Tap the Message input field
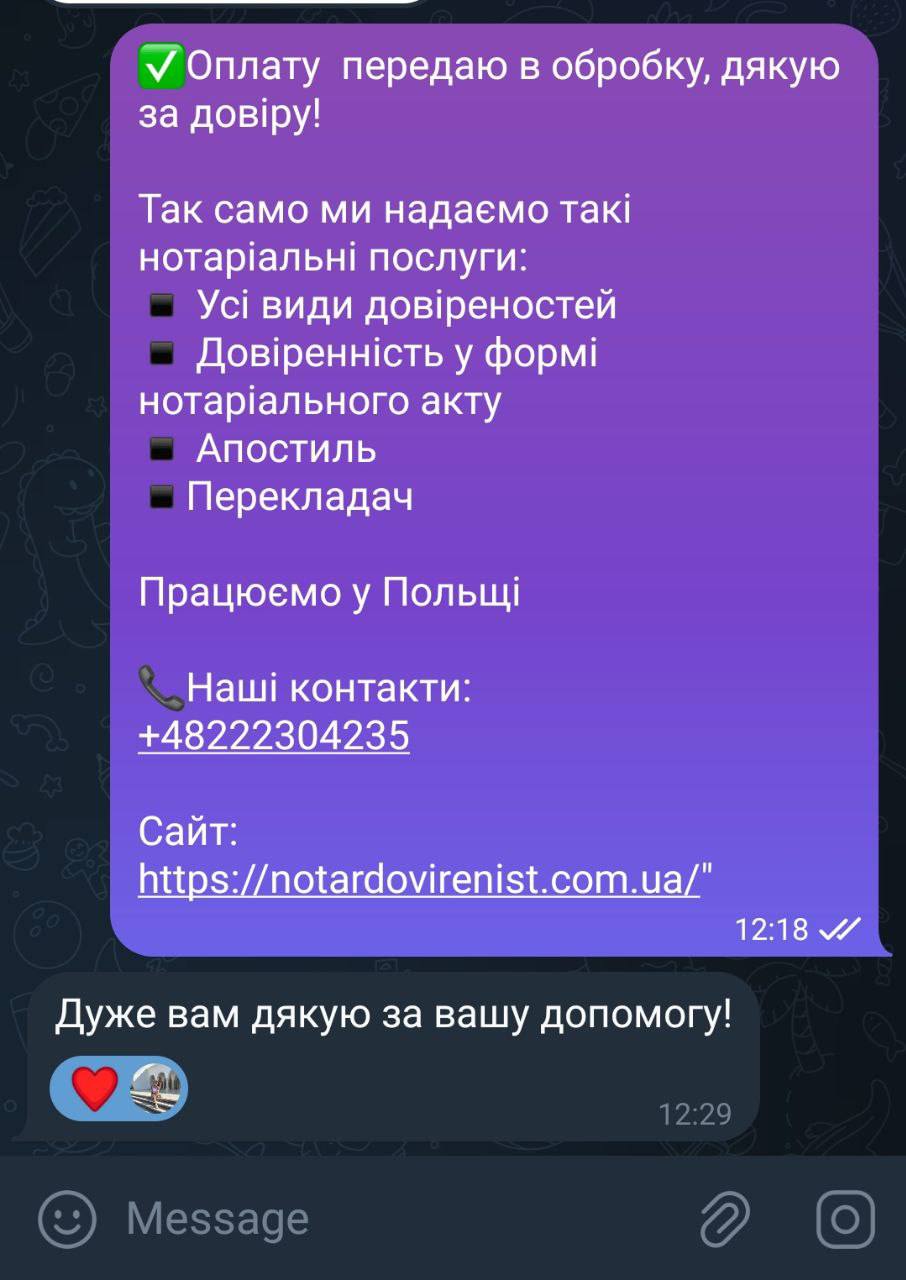The height and width of the screenshot is (1280, 906). [400, 1219]
